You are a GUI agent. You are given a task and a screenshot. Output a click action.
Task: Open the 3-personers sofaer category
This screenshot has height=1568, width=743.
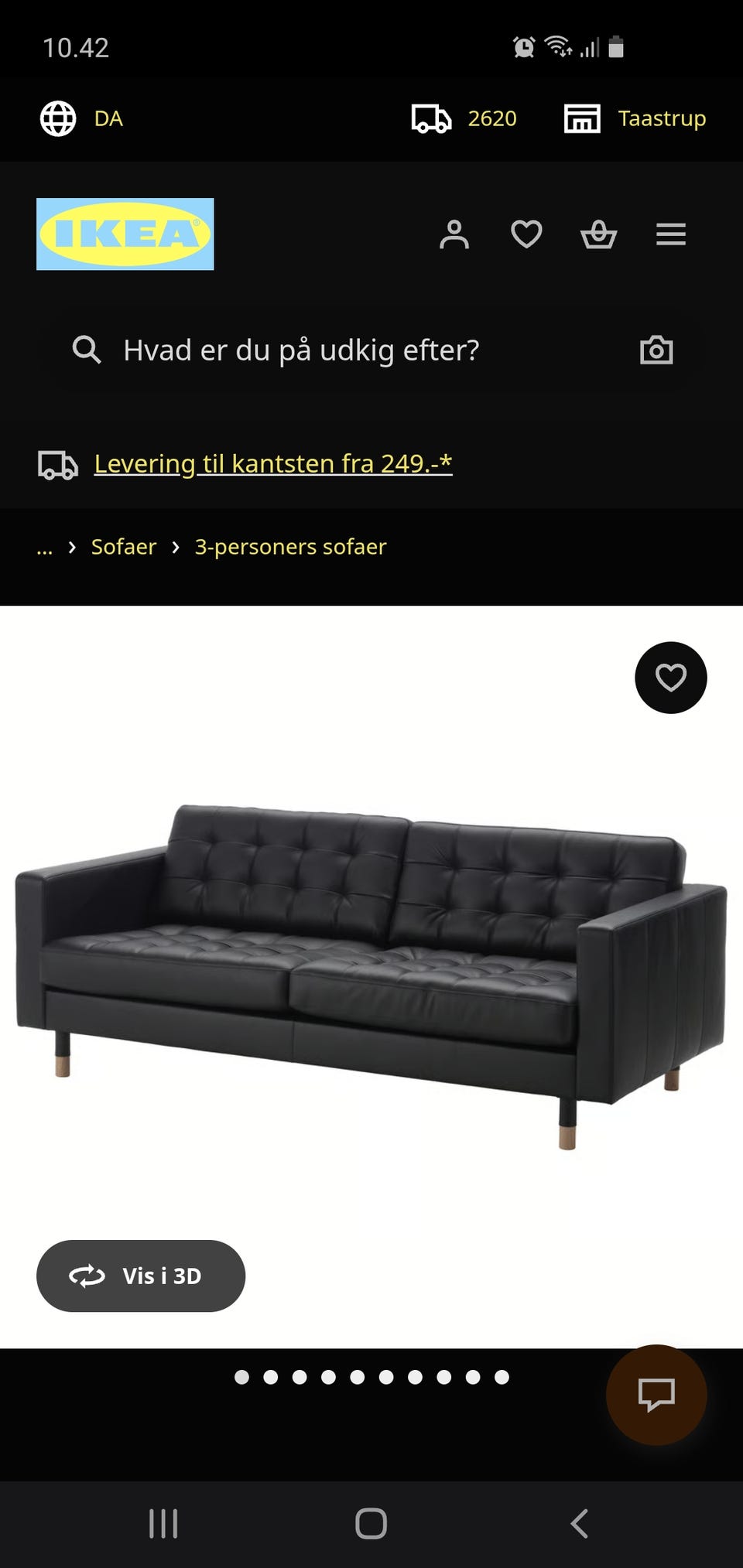[x=290, y=547]
